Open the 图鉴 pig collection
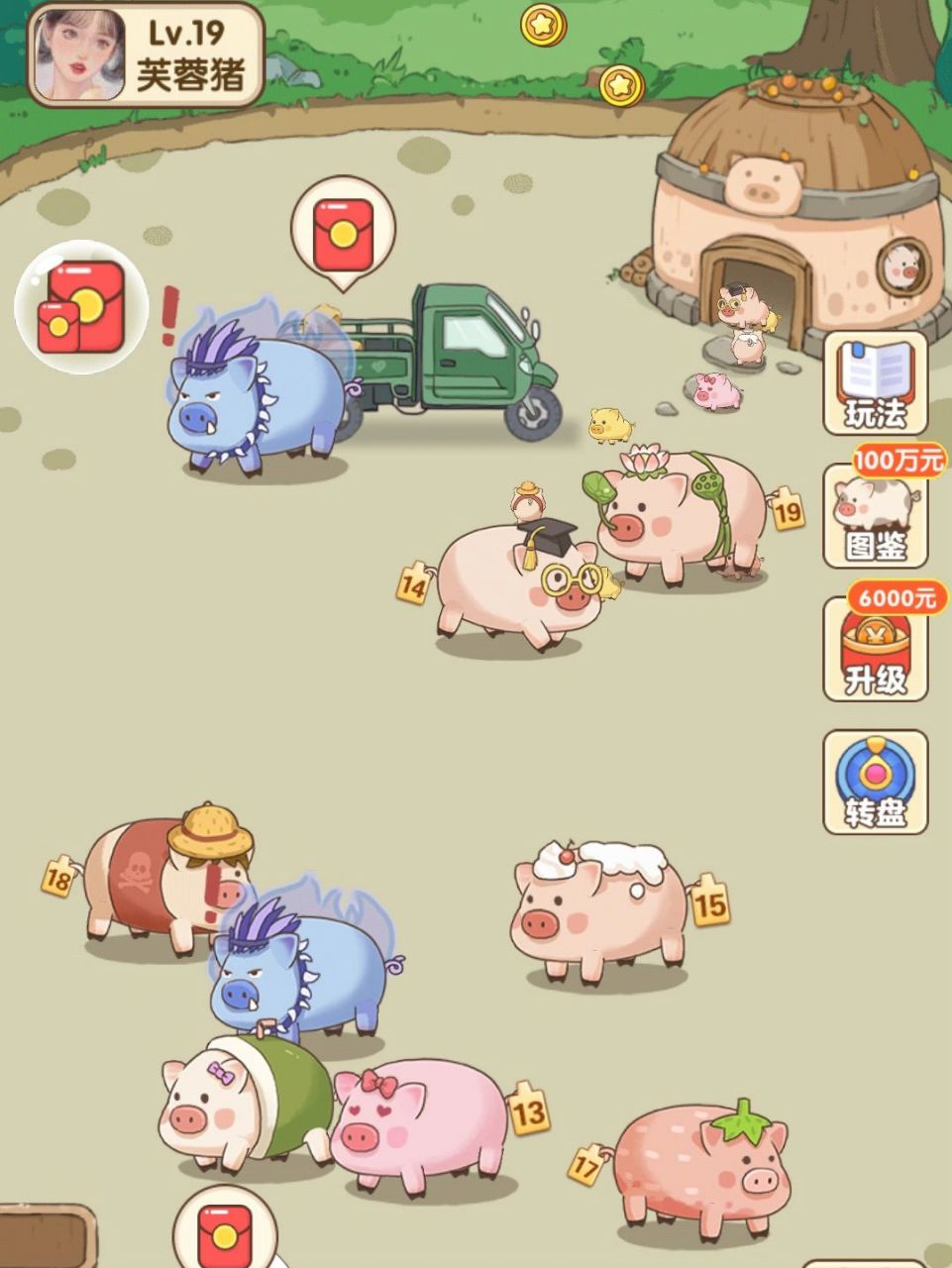The height and width of the screenshot is (1268, 952). [x=875, y=517]
